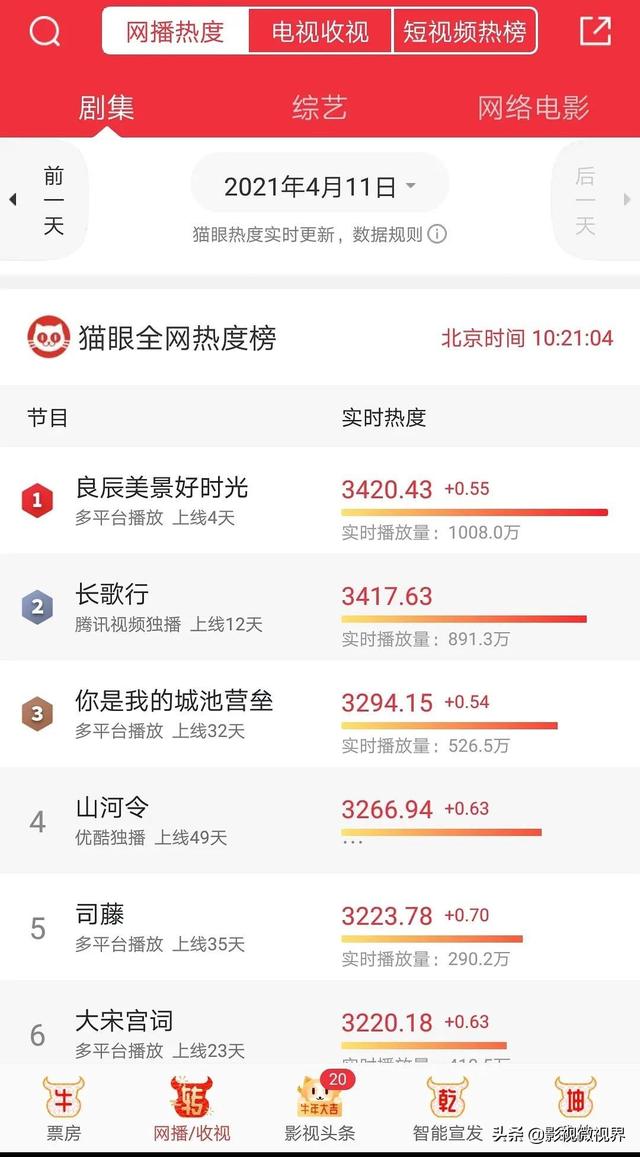Open the 山河令 entry
The height and width of the screenshot is (1157, 640).
pos(320,821)
